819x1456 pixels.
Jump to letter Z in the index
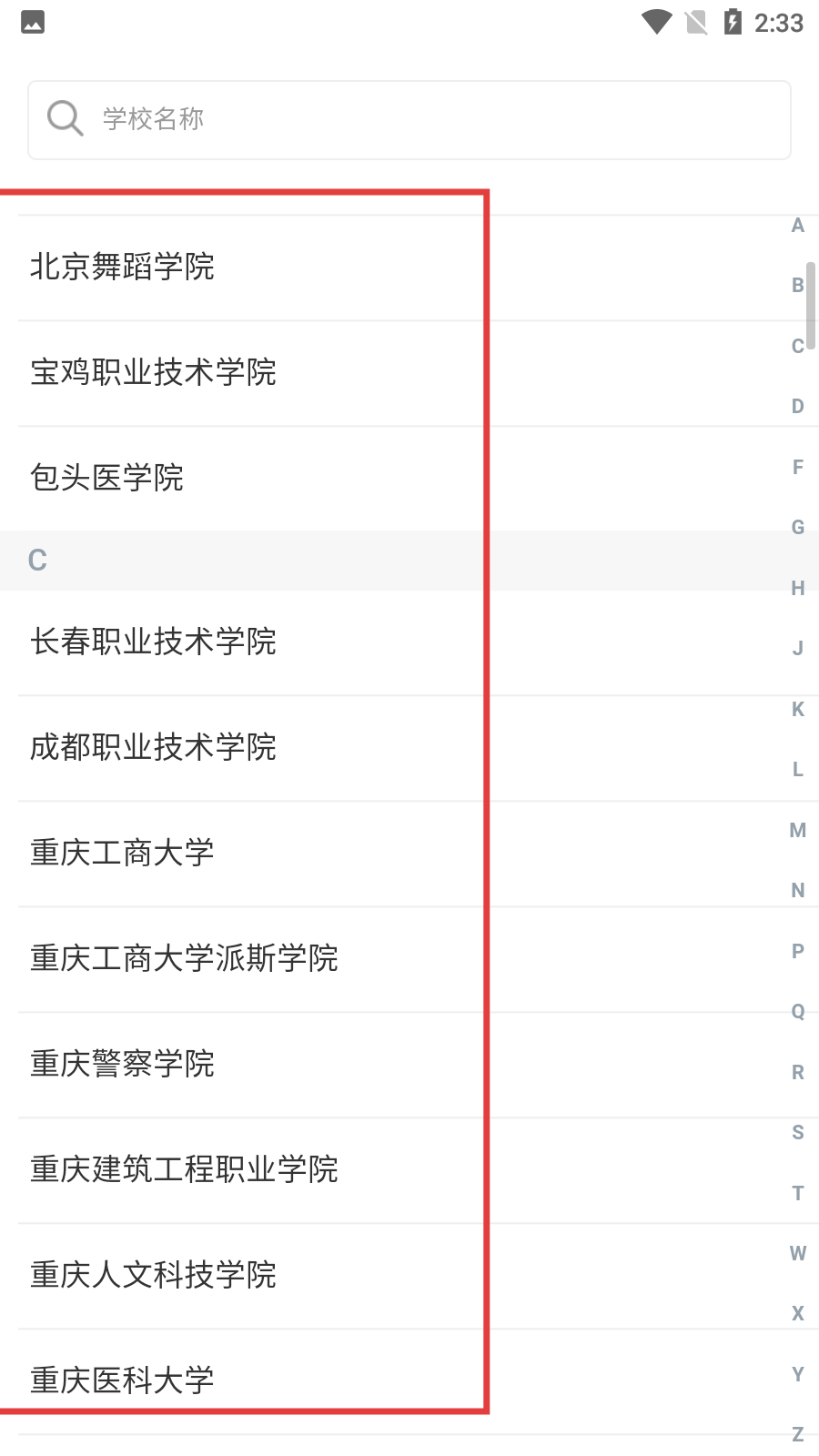click(x=797, y=1434)
